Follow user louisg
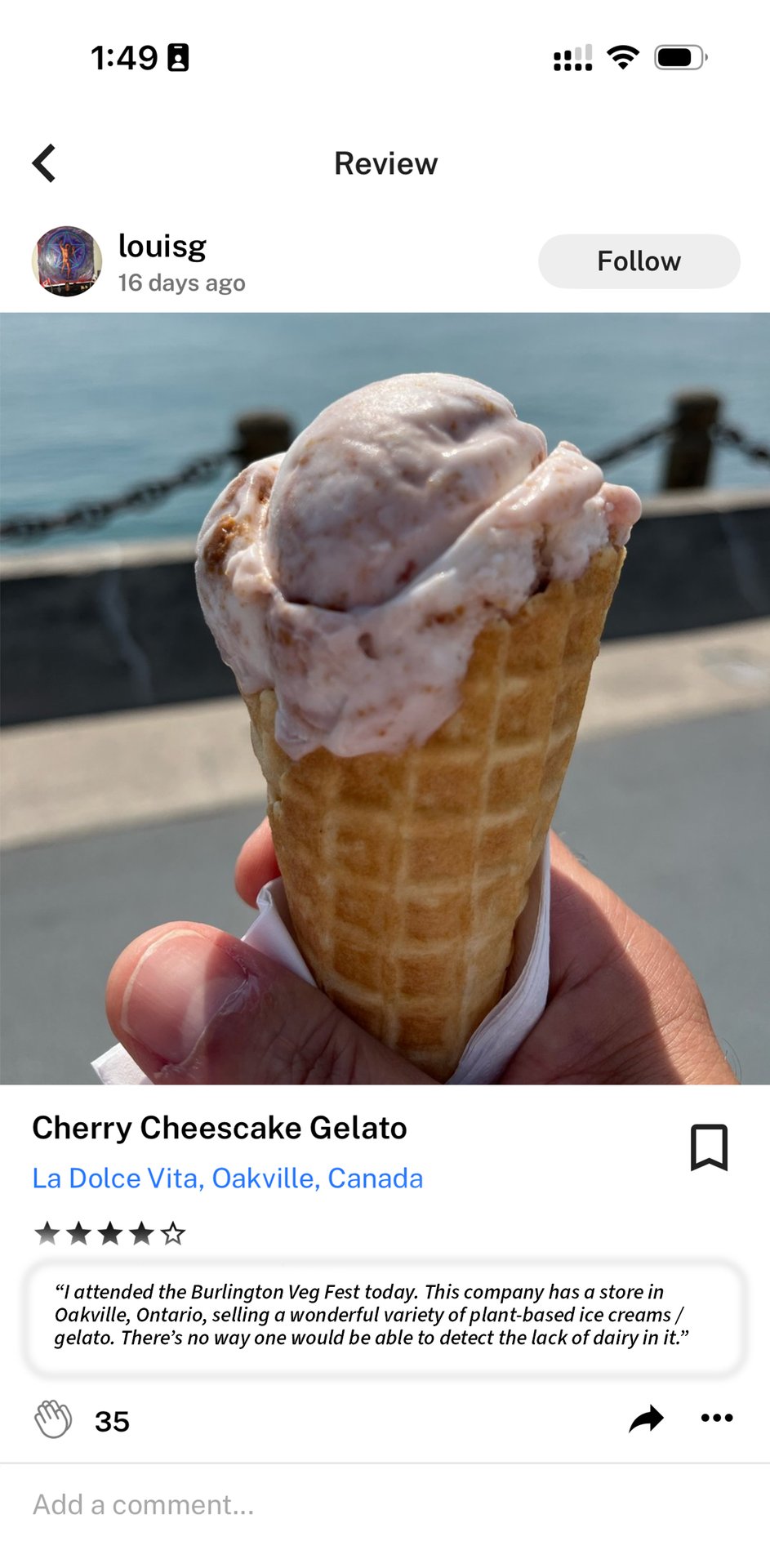770x1568 pixels. pos(639,261)
